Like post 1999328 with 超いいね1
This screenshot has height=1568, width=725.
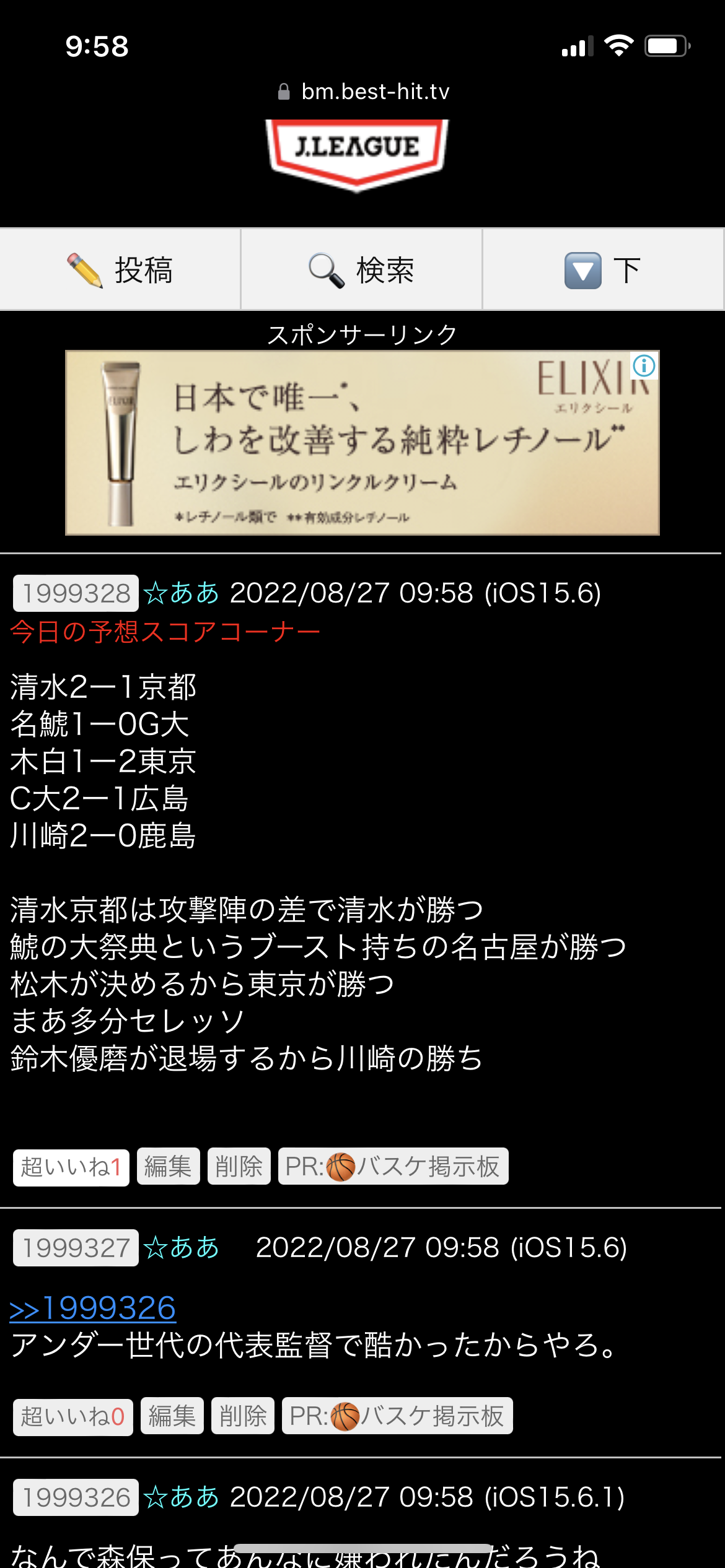click(71, 1168)
